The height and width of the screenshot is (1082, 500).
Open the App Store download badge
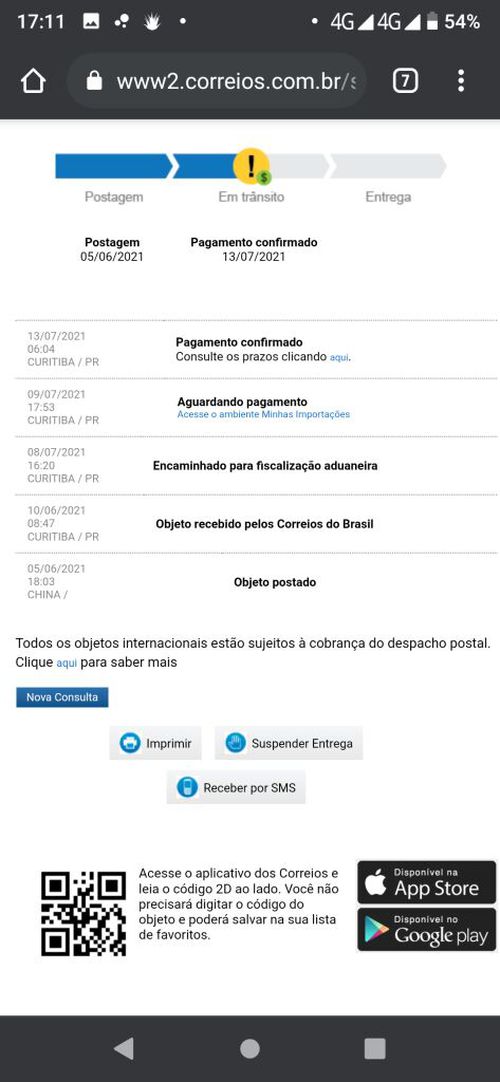pos(426,882)
